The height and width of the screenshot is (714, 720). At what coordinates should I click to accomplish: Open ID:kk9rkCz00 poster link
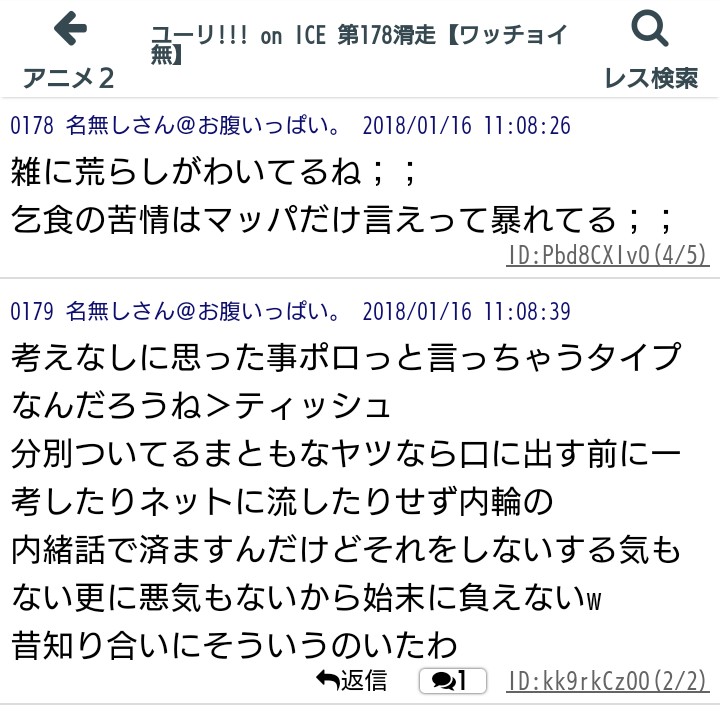(x=608, y=682)
